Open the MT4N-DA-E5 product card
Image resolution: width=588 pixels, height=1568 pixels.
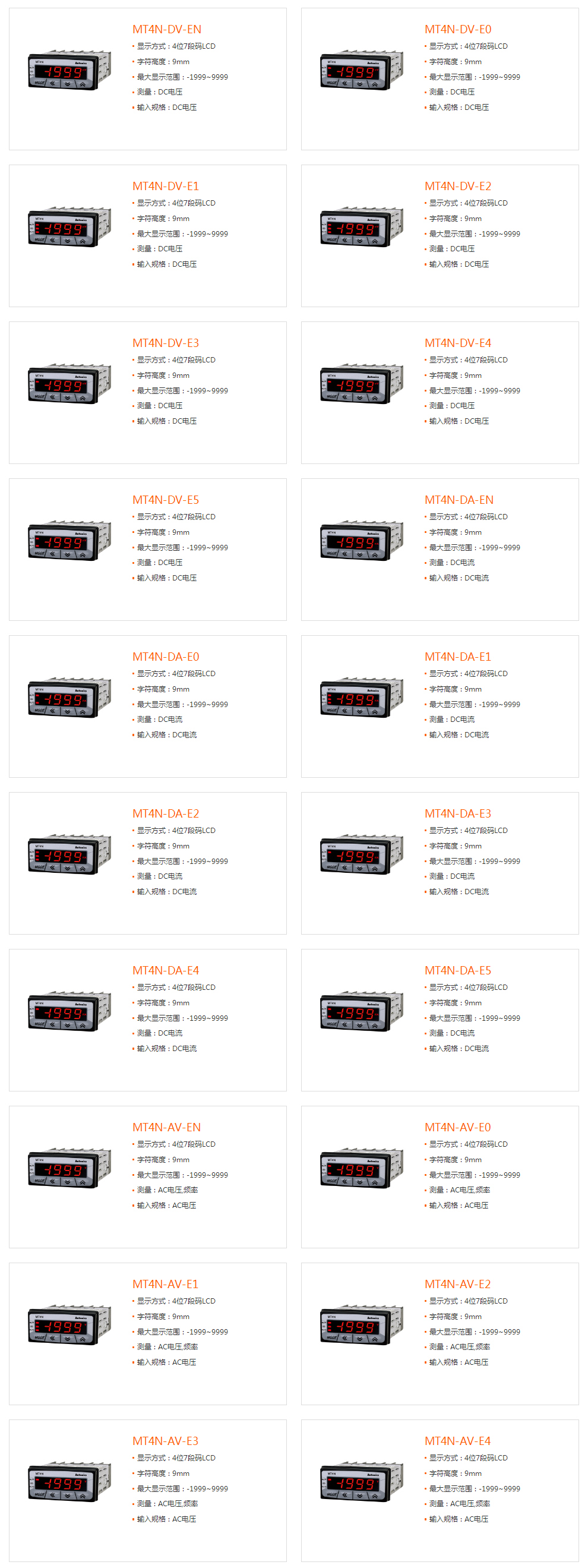point(458,970)
